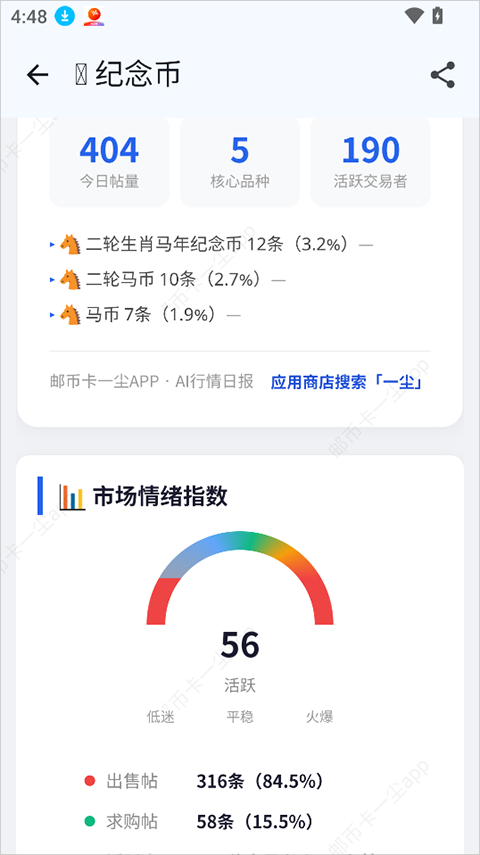Open the 二轮马币 10条 entry
Screen dimensions: 480x855
tap(167, 280)
